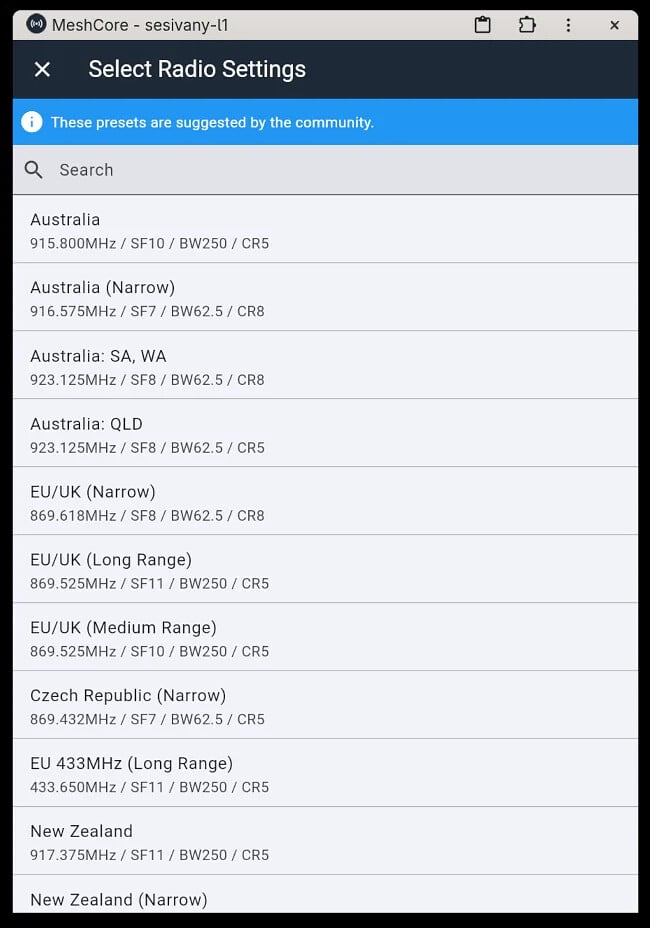Select the Australia preset
The width and height of the screenshot is (650, 928).
tap(325, 230)
